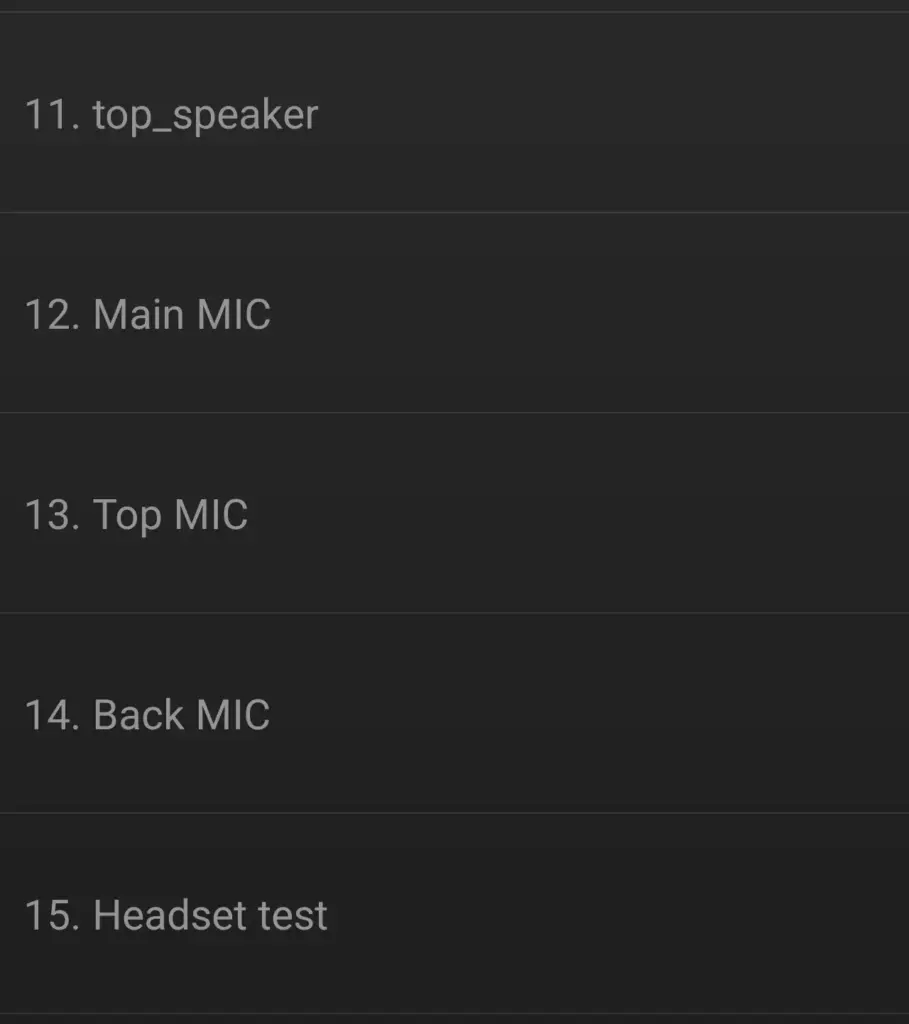Tap item 14 labeled Back MIC
Viewport: 909px width, 1024px height.
tap(147, 714)
